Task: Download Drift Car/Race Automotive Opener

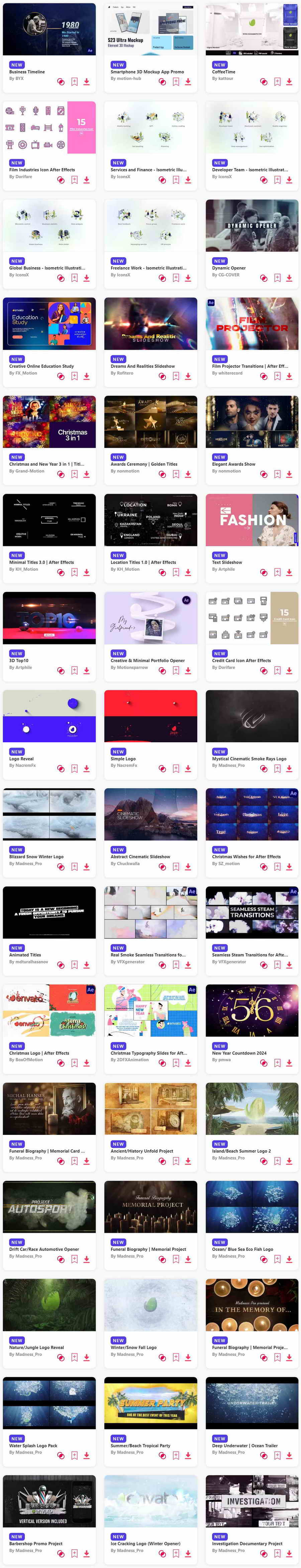Action: coord(86,1259)
